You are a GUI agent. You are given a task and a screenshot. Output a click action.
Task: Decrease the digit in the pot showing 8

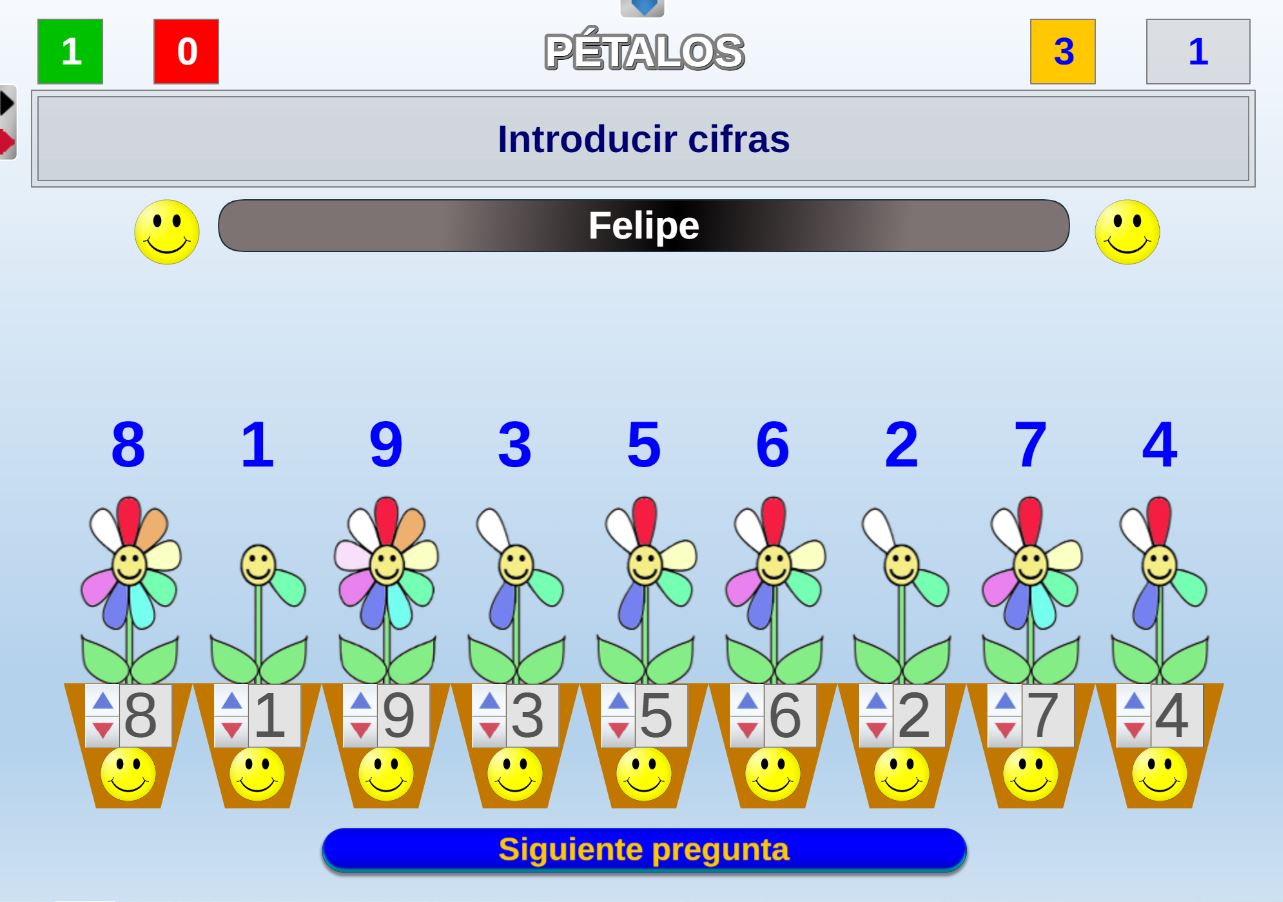[x=103, y=731]
